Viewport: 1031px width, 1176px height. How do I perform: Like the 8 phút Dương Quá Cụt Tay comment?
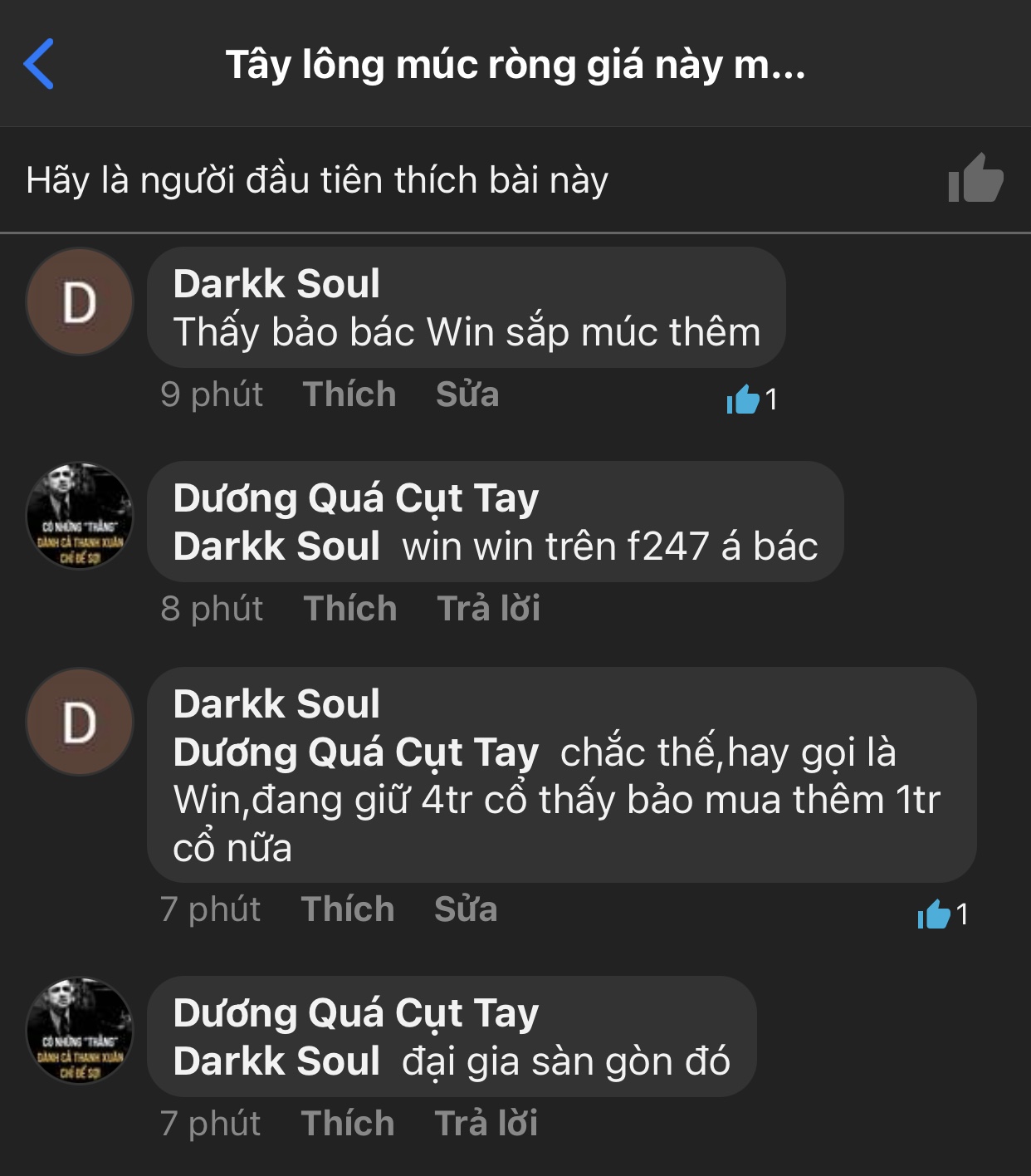click(350, 609)
